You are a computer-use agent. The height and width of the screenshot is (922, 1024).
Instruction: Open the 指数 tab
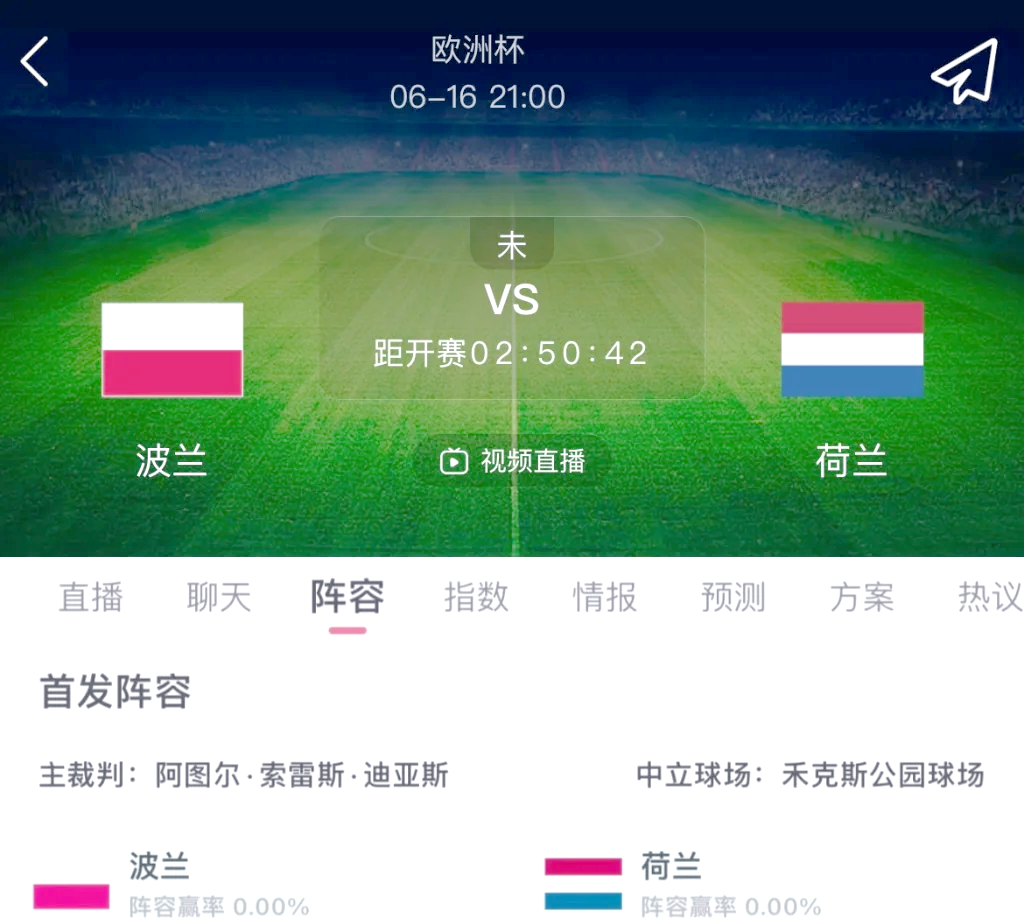tap(476, 597)
